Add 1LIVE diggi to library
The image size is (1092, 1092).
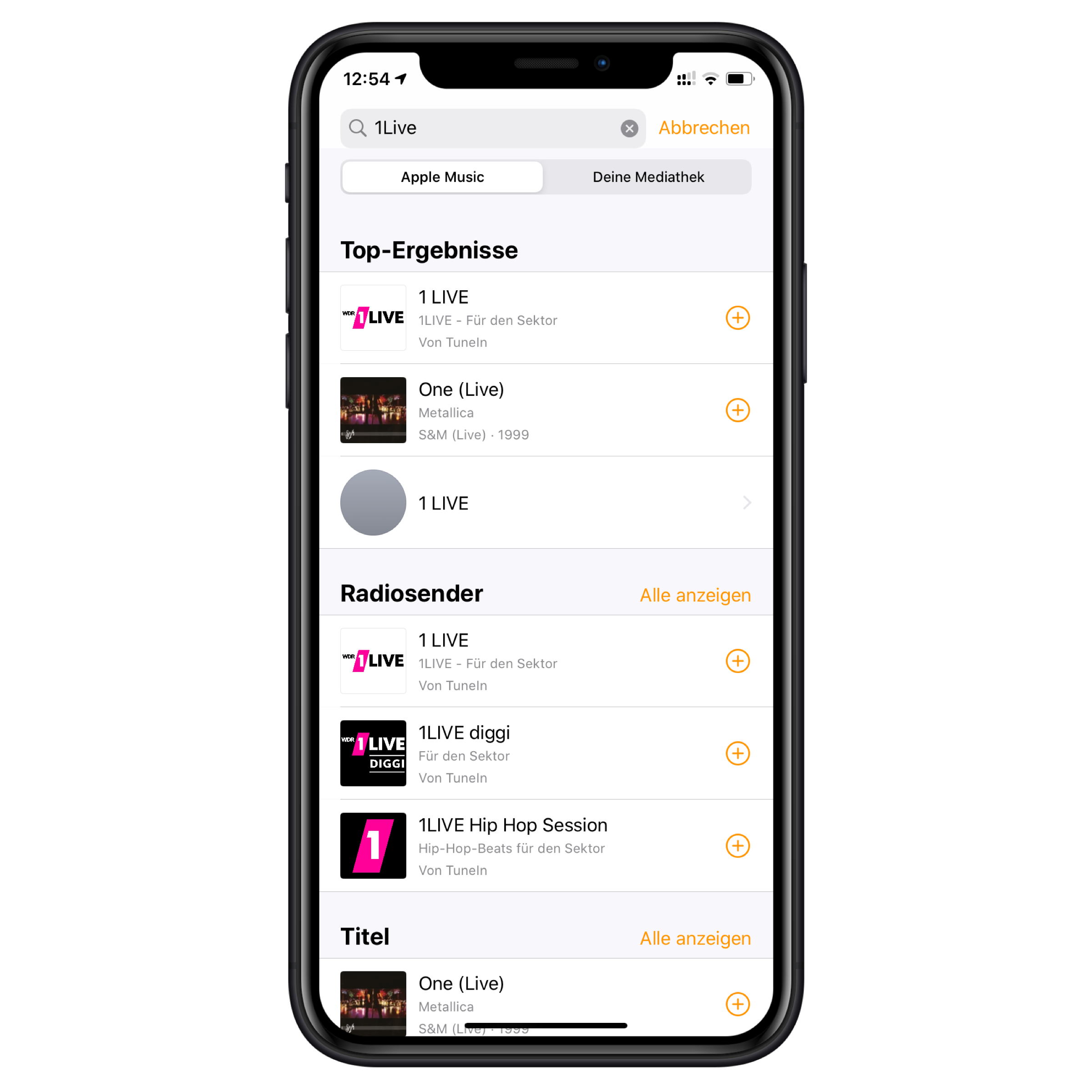pos(737,753)
